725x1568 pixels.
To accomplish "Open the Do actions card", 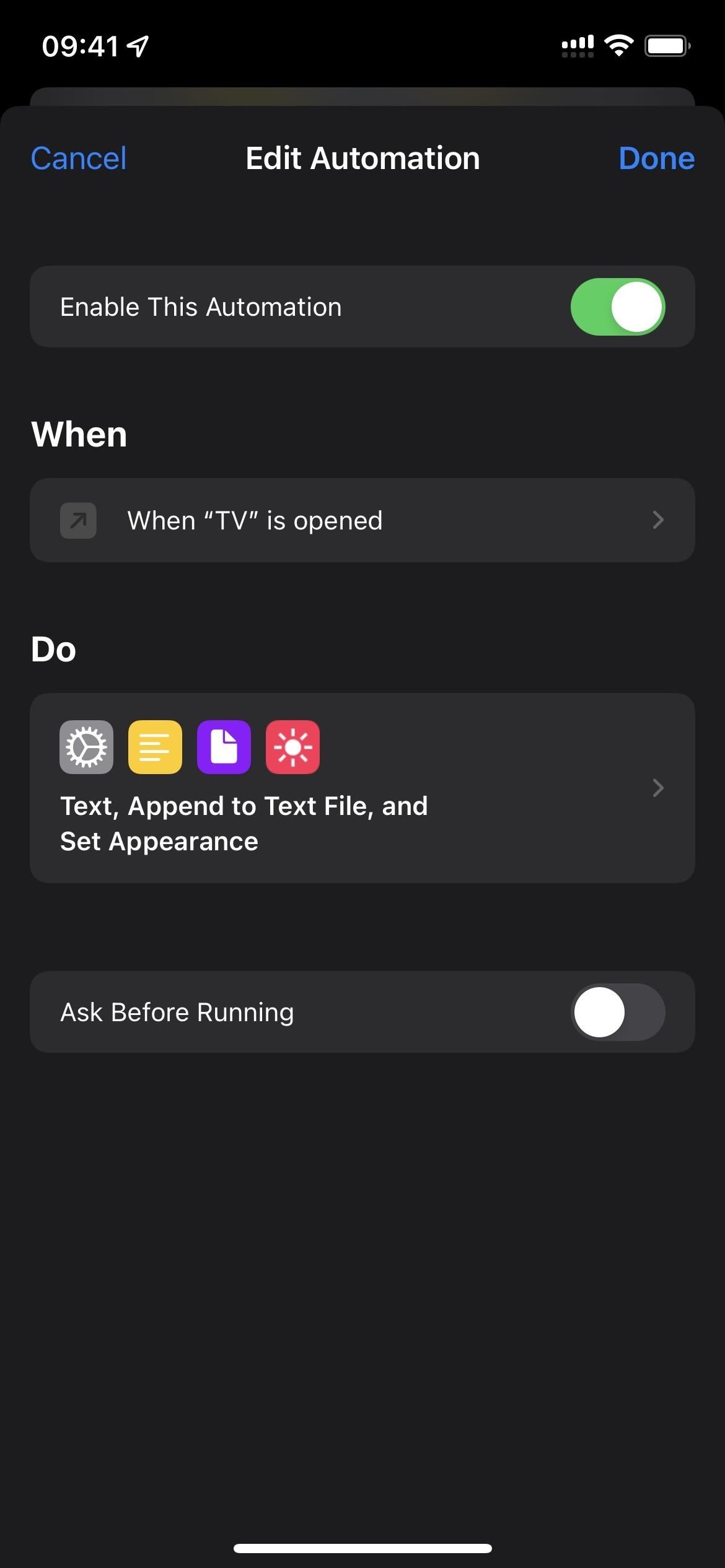I will [x=362, y=788].
